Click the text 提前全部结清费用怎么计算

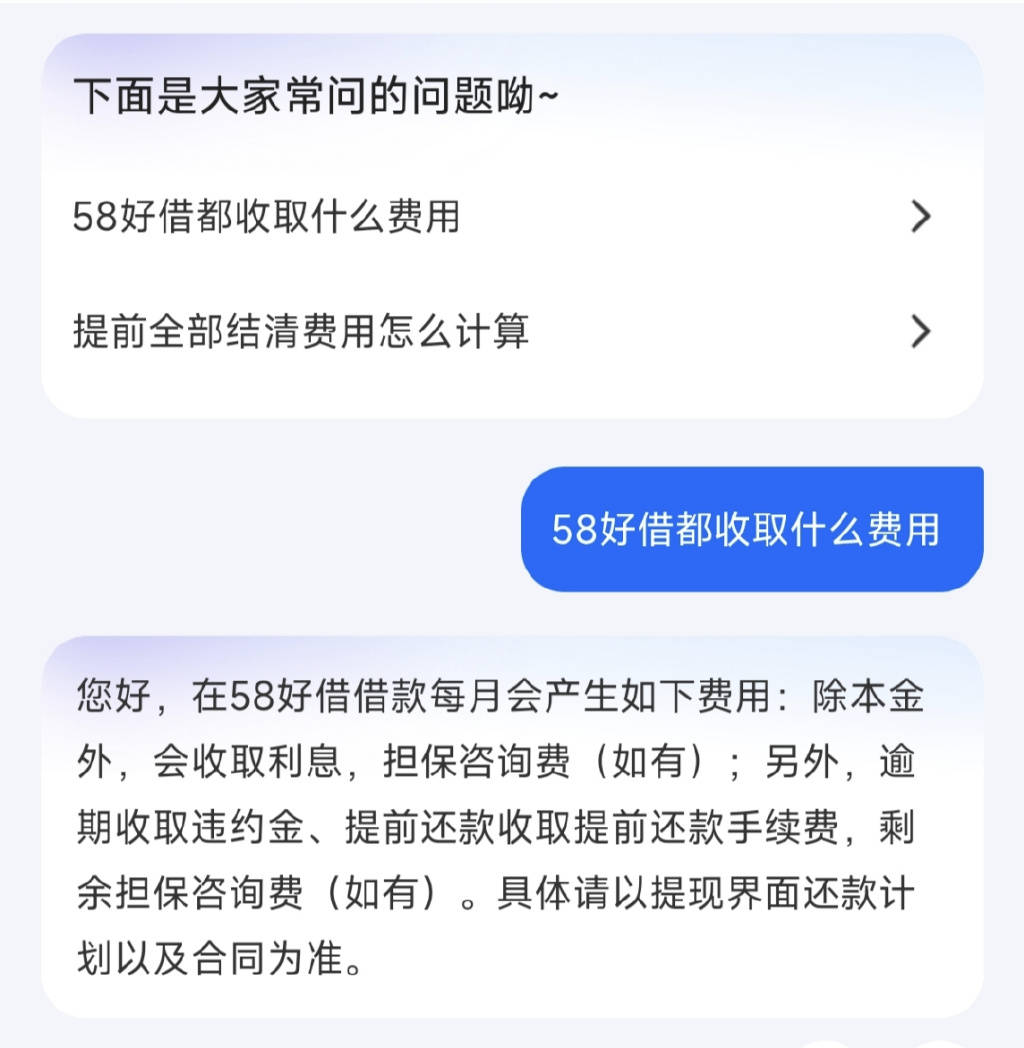[x=300, y=332]
